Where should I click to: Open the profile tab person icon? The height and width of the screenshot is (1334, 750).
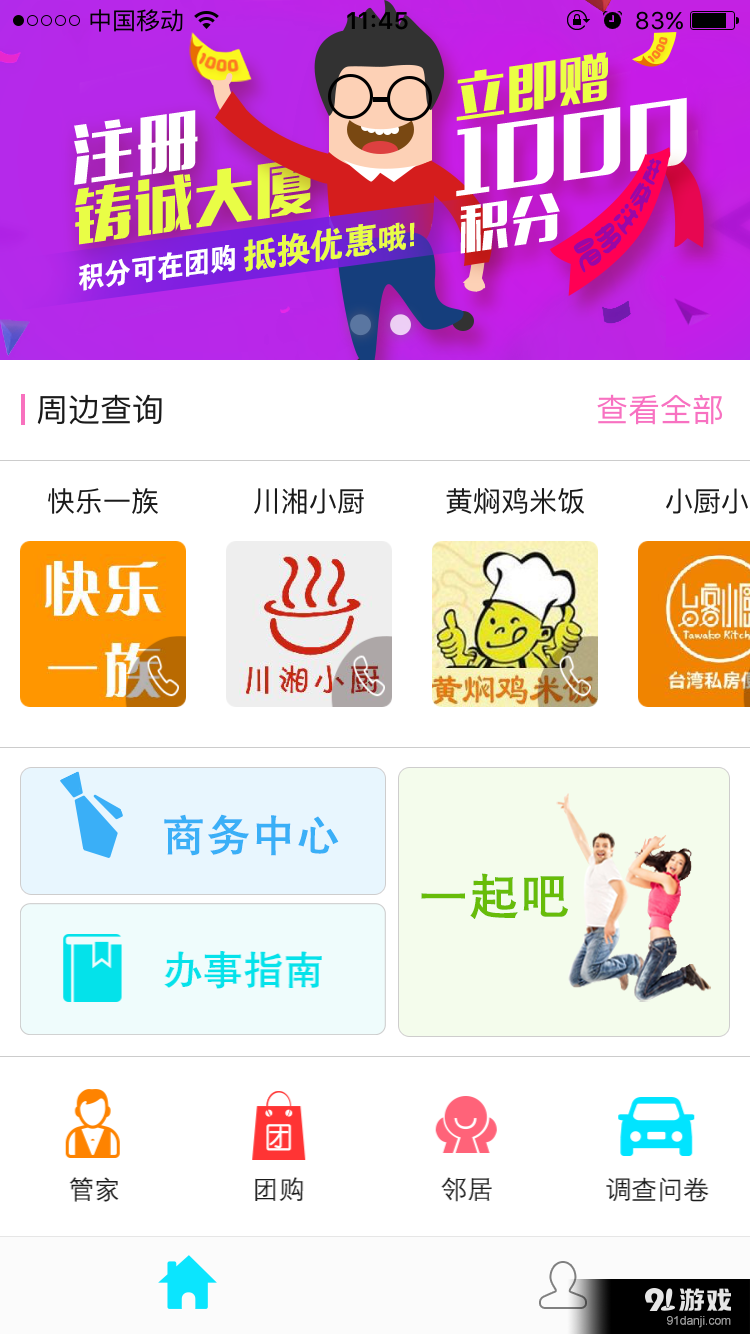coord(561,1283)
